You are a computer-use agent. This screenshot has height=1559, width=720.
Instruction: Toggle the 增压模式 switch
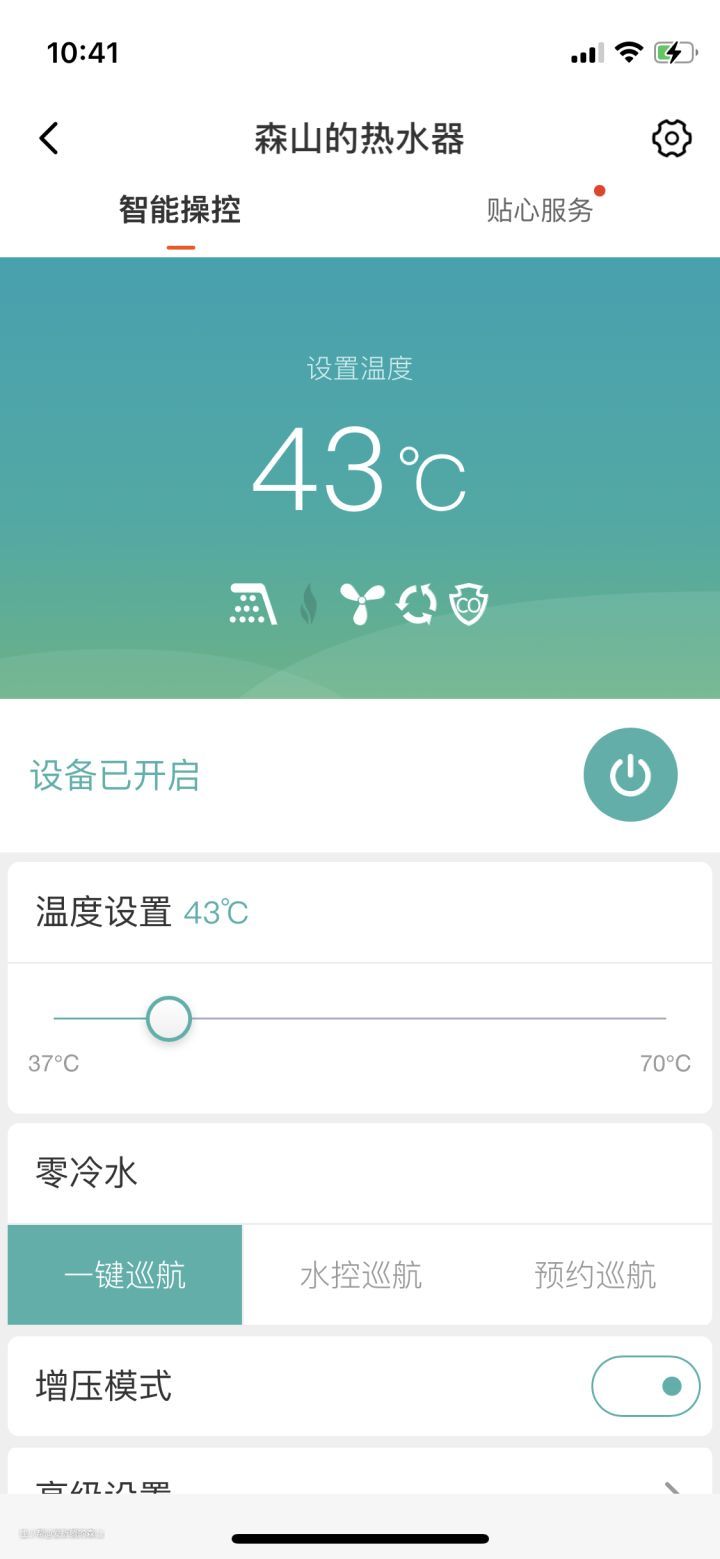point(645,1386)
